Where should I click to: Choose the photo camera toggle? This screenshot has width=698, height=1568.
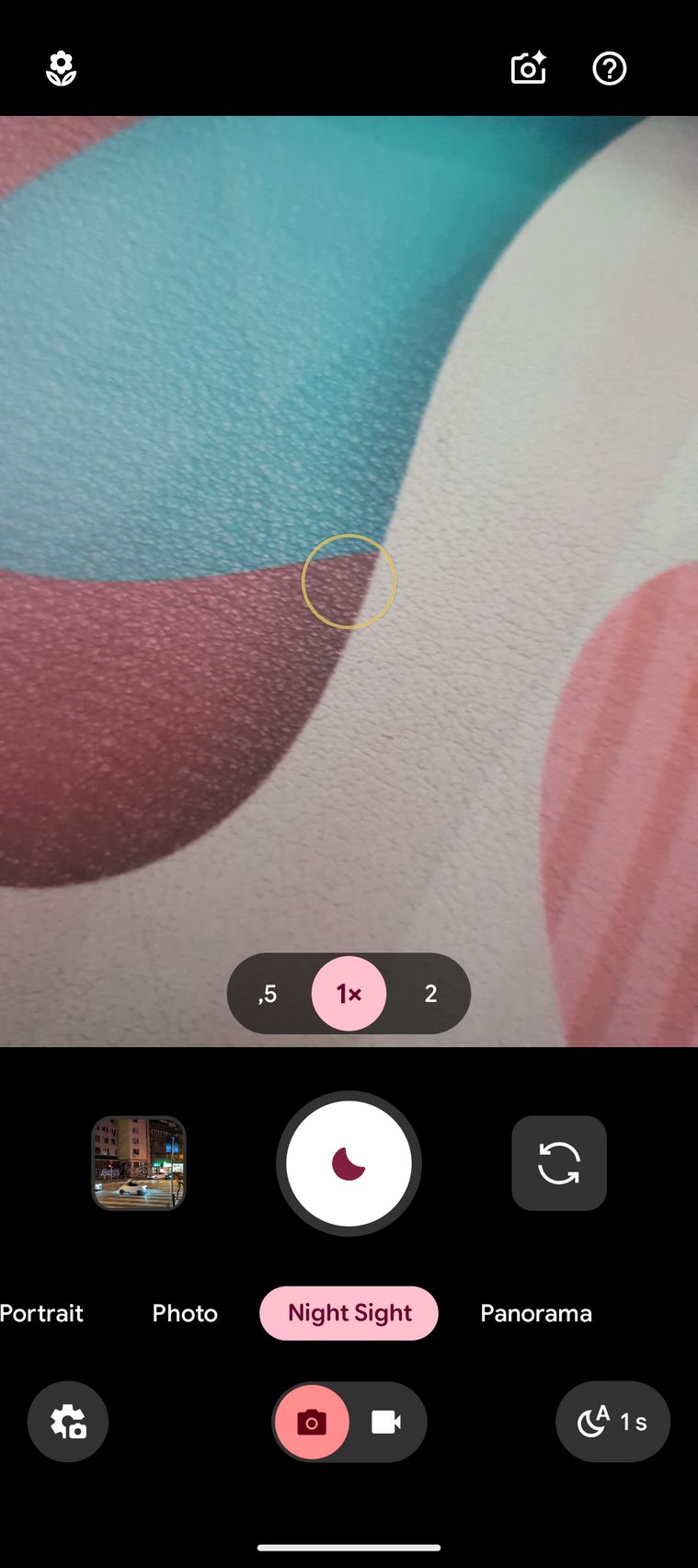[312, 1423]
